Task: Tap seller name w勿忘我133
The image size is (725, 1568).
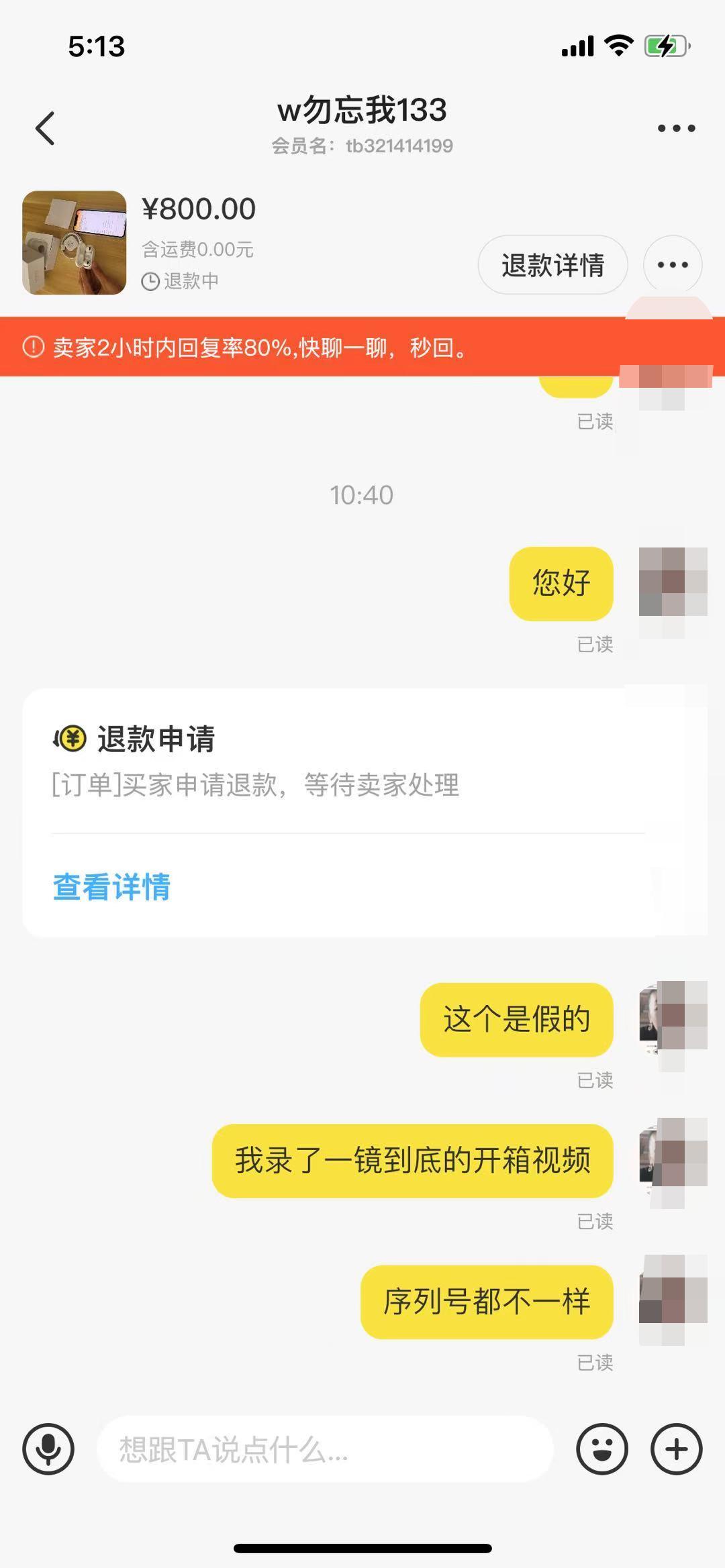Action: pyautogui.click(x=362, y=109)
